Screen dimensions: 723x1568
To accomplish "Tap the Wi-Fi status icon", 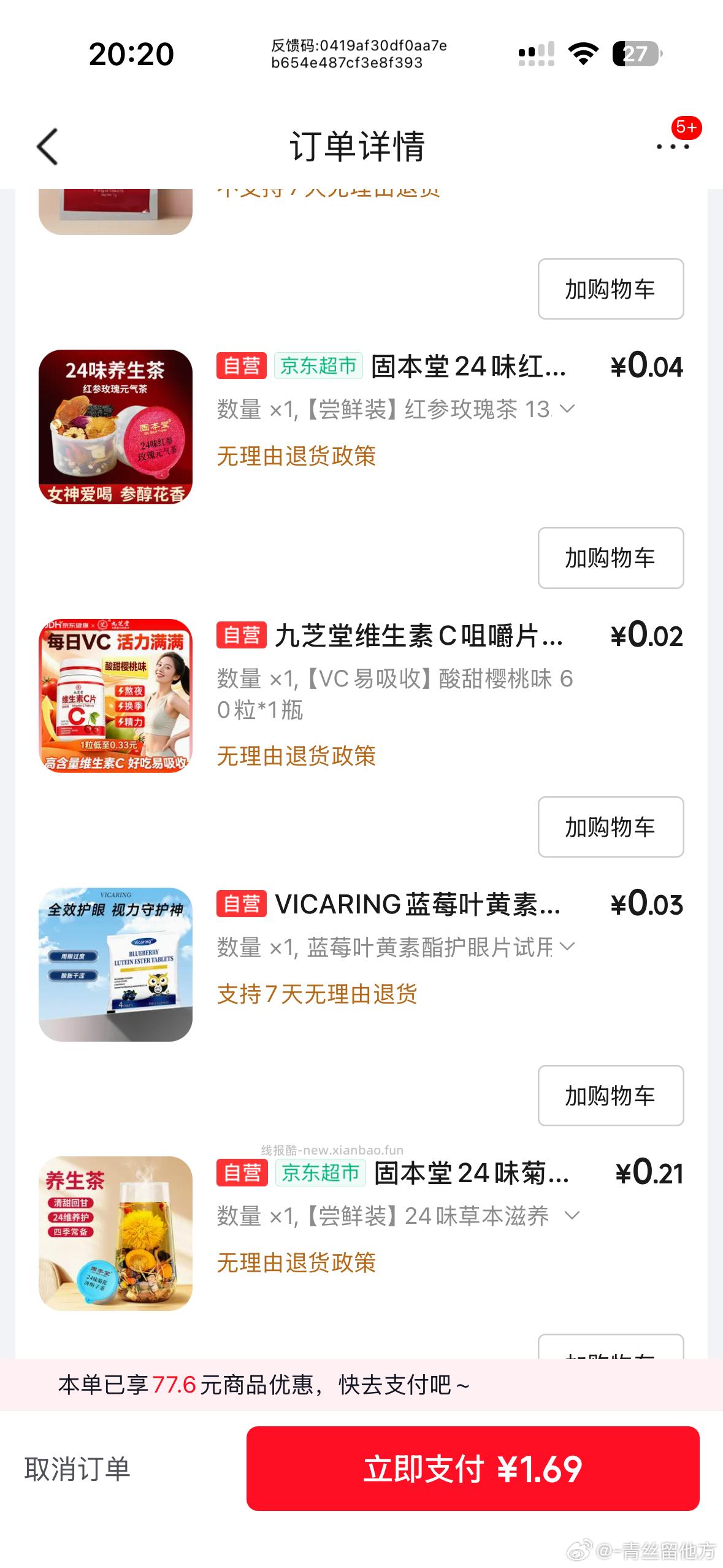I will (583, 54).
